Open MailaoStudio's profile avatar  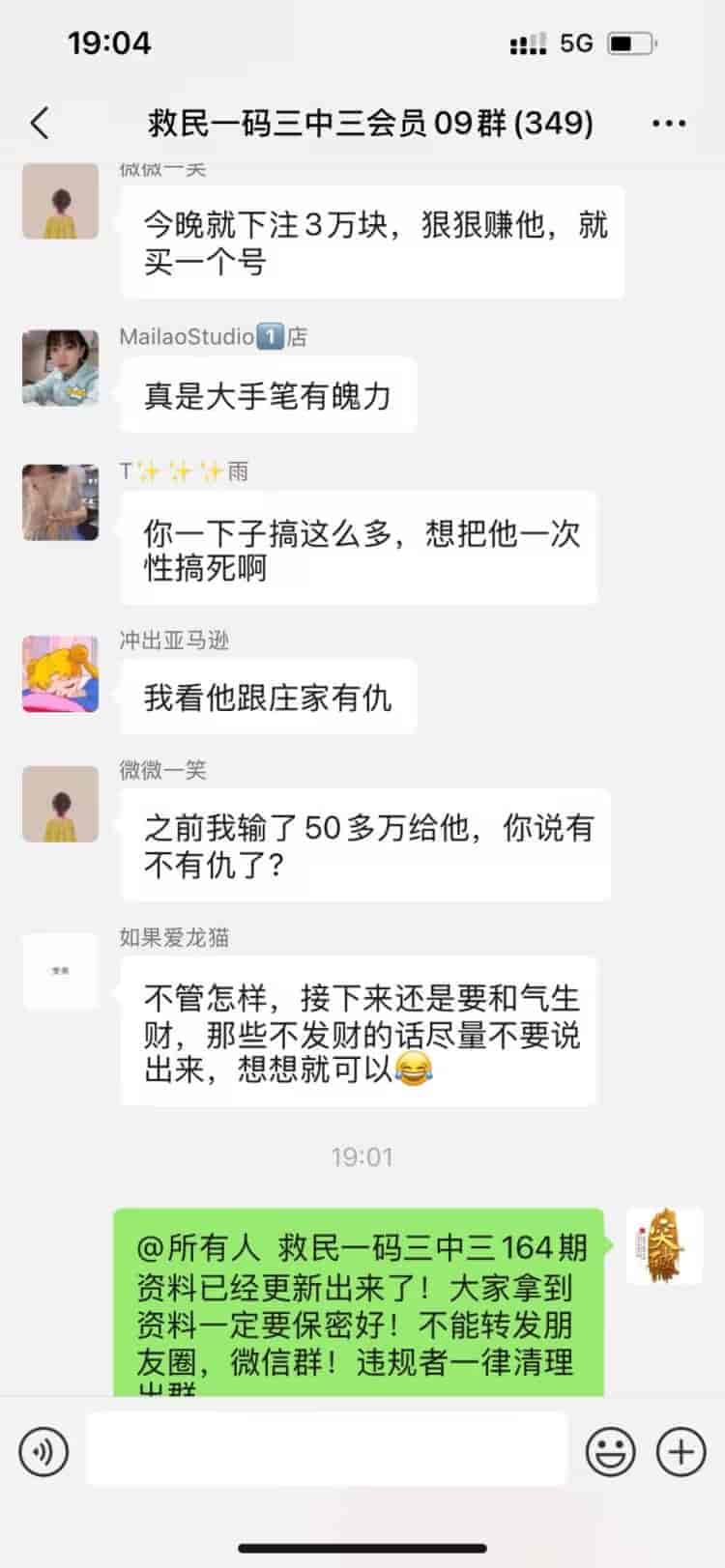61,368
